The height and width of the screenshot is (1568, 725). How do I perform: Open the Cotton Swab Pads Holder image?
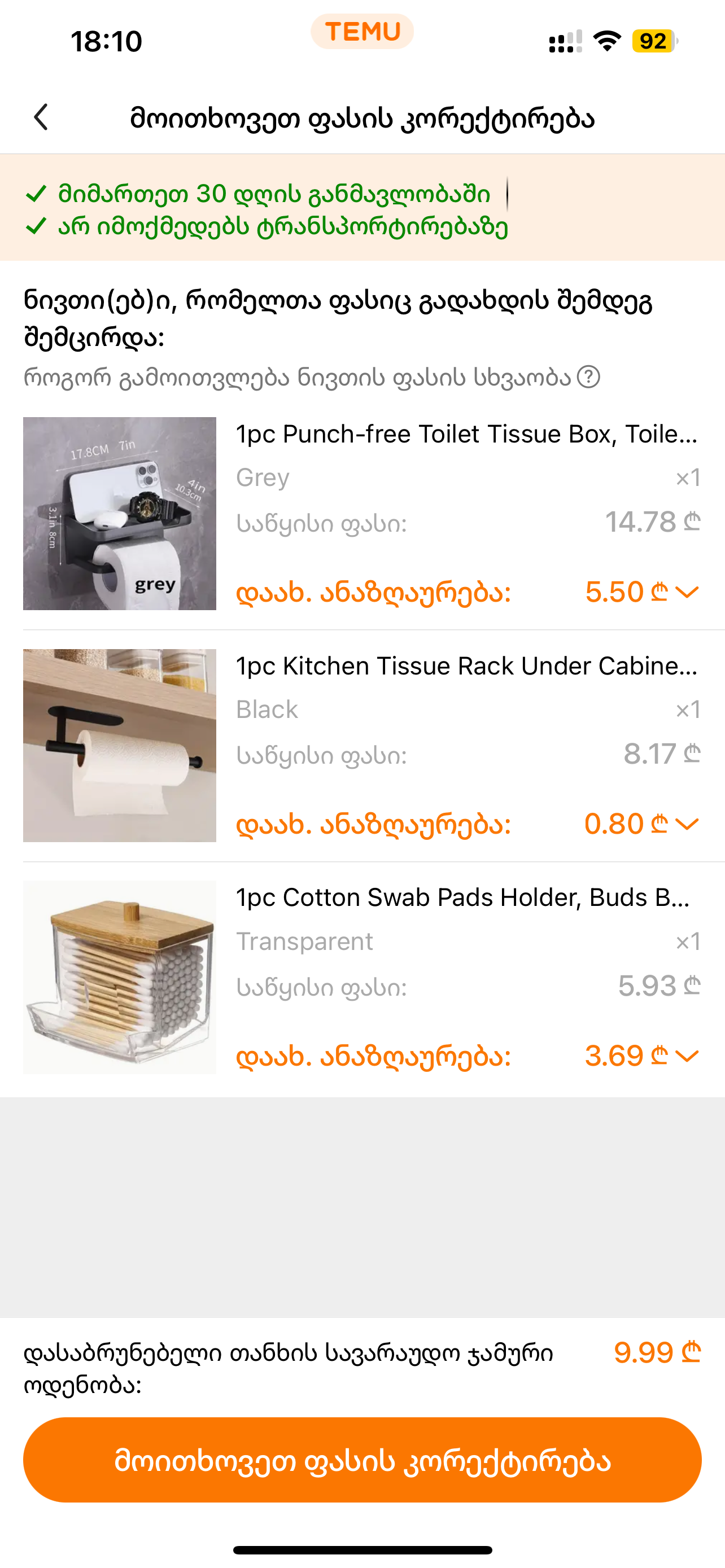coord(120,976)
